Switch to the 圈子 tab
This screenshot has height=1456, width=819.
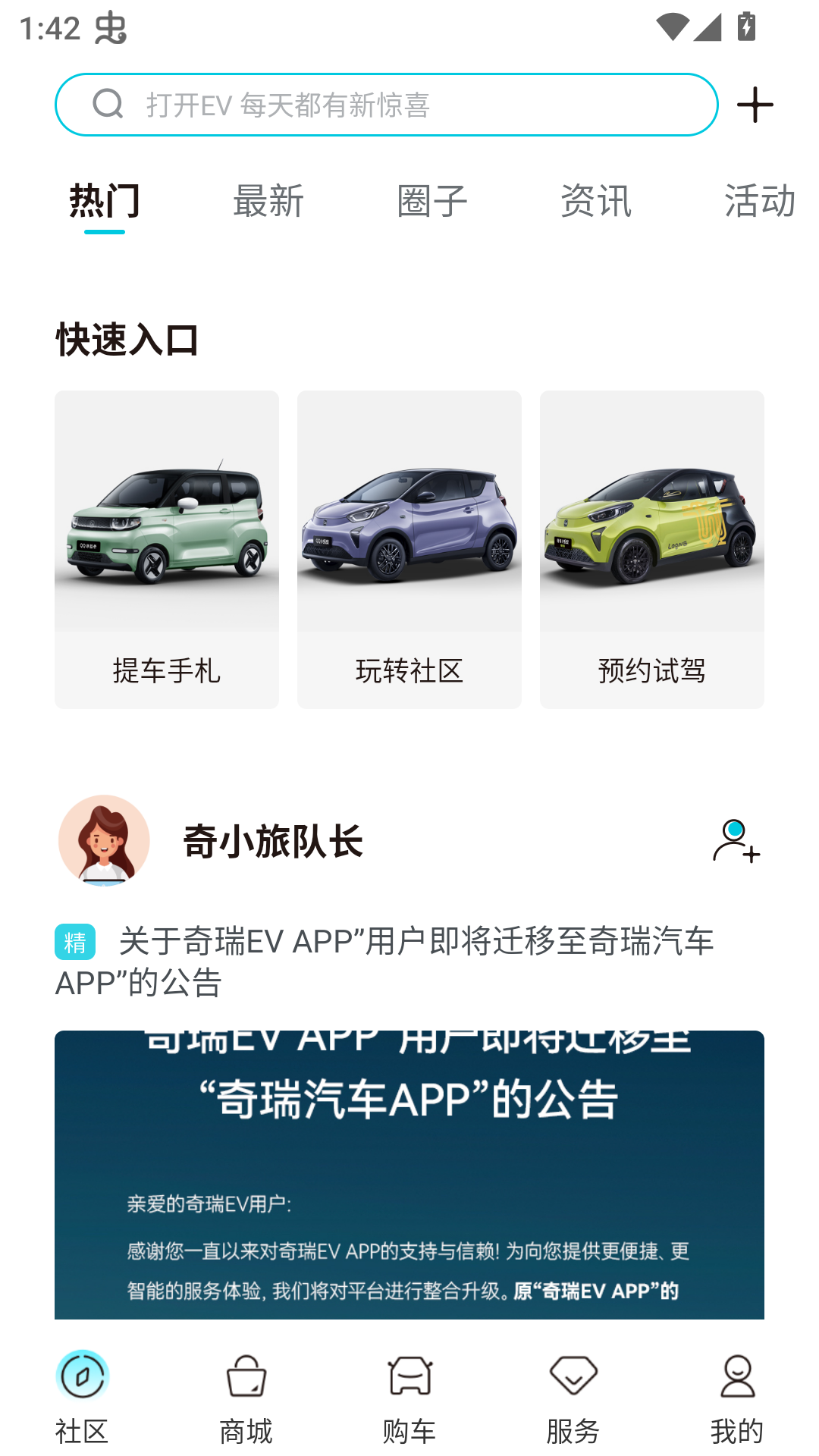click(431, 200)
